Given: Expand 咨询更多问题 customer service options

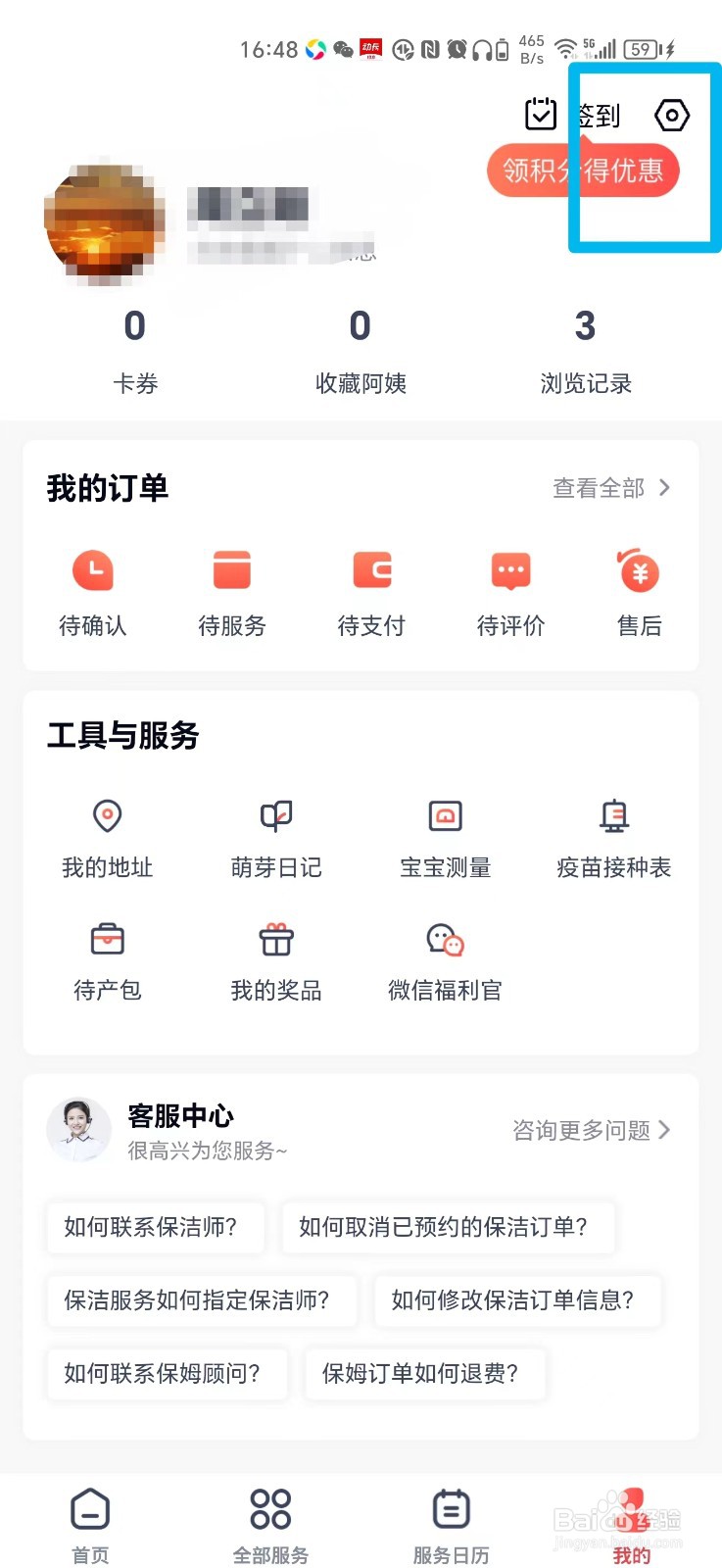Looking at the screenshot, I should tap(590, 1130).
